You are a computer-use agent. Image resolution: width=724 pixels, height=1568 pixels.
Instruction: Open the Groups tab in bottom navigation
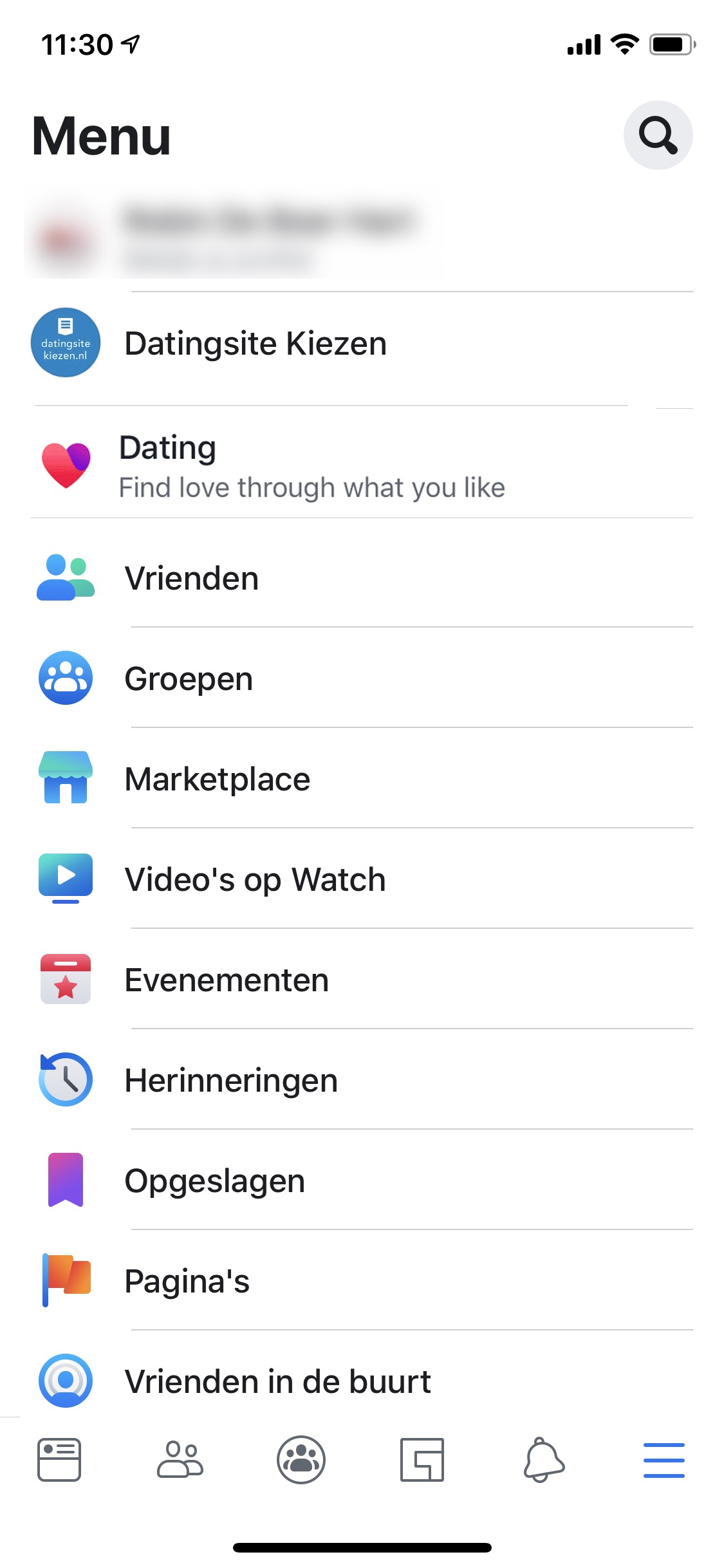pos(301,1461)
